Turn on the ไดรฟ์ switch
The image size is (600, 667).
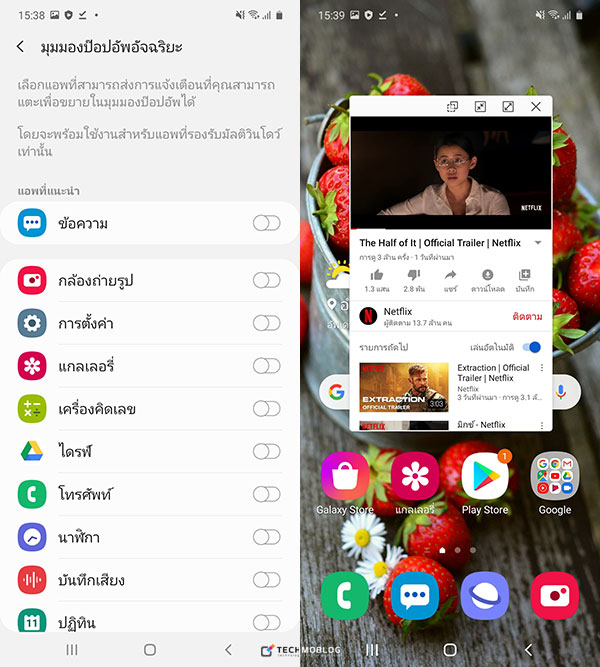(266, 451)
